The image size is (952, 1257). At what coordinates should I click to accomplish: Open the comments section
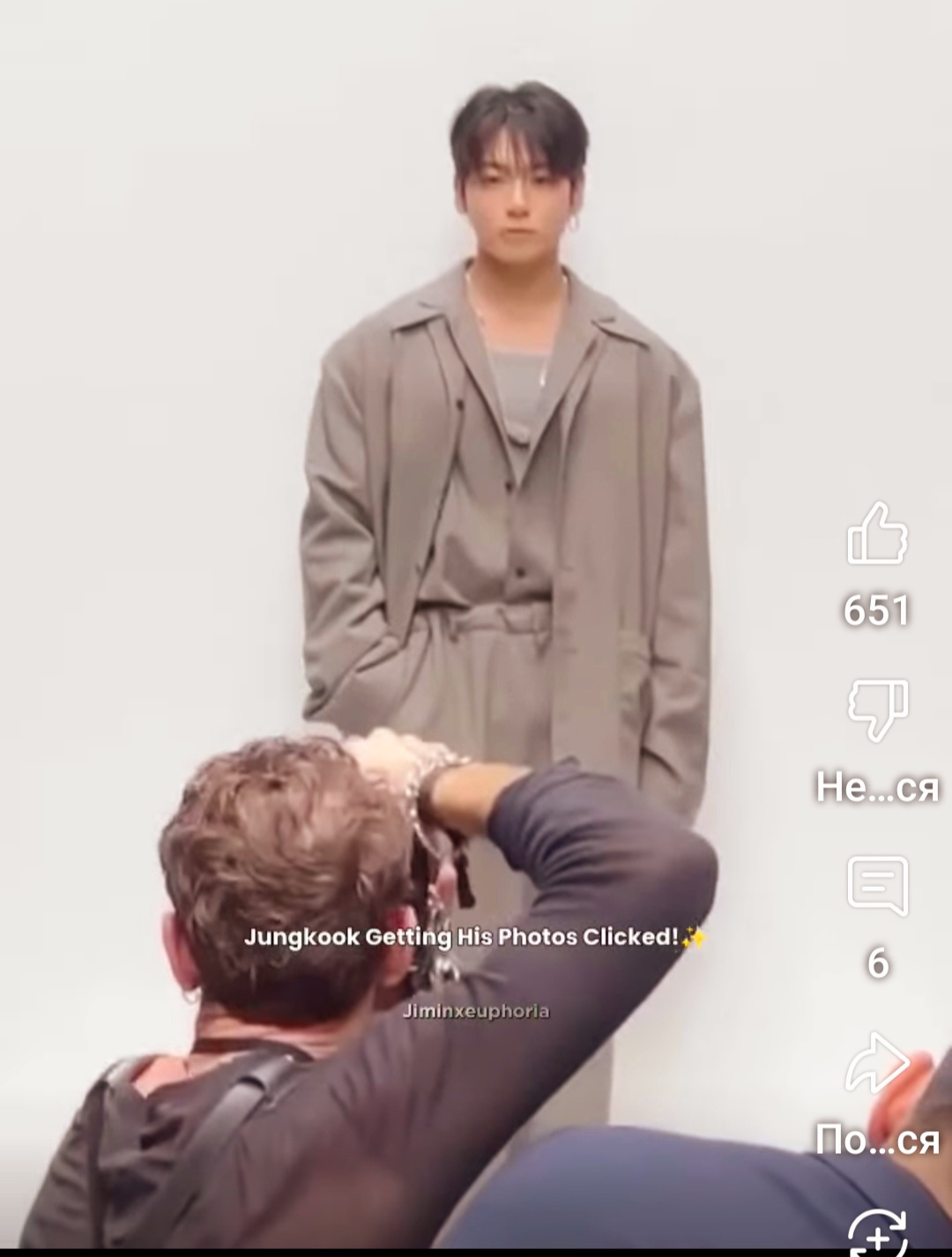coord(876,885)
